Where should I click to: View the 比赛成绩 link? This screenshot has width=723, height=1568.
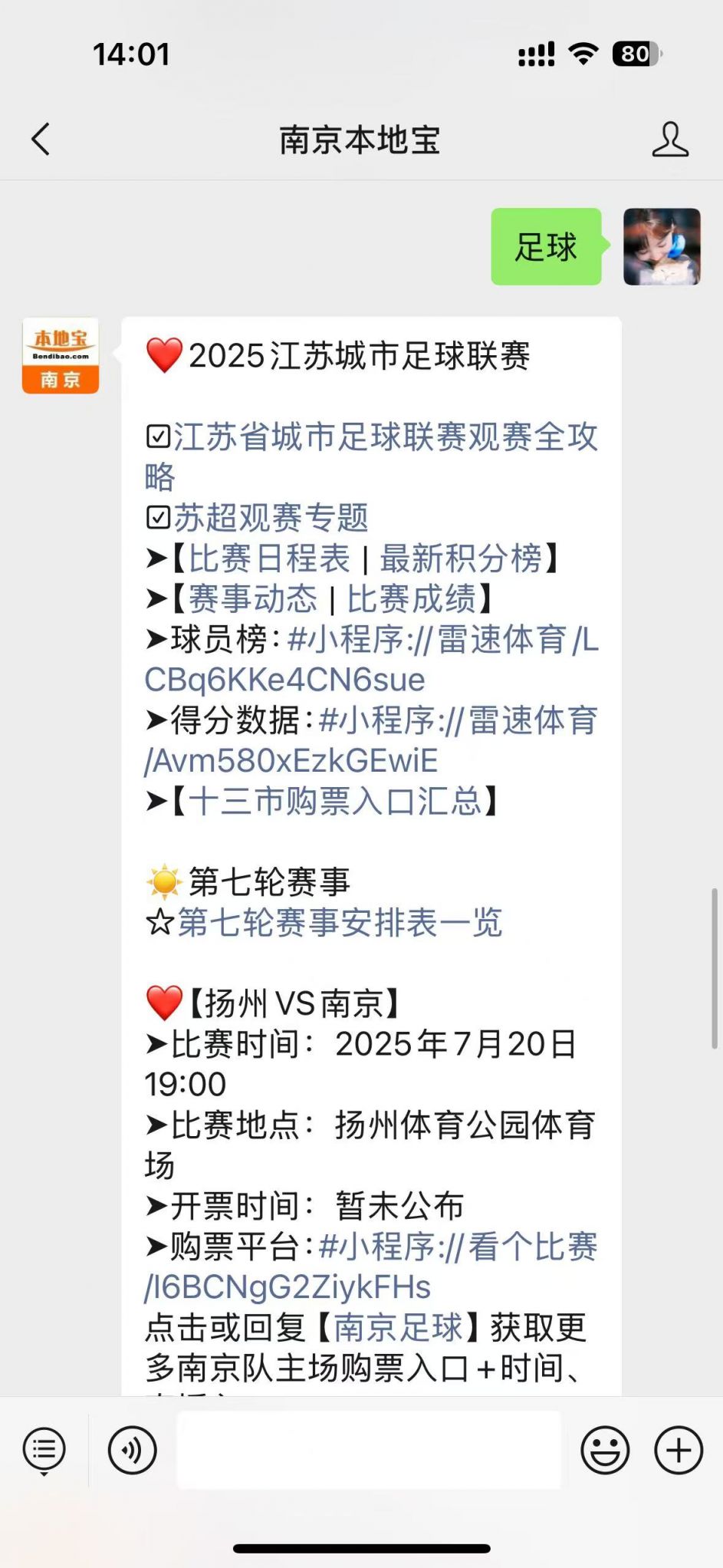[412, 599]
